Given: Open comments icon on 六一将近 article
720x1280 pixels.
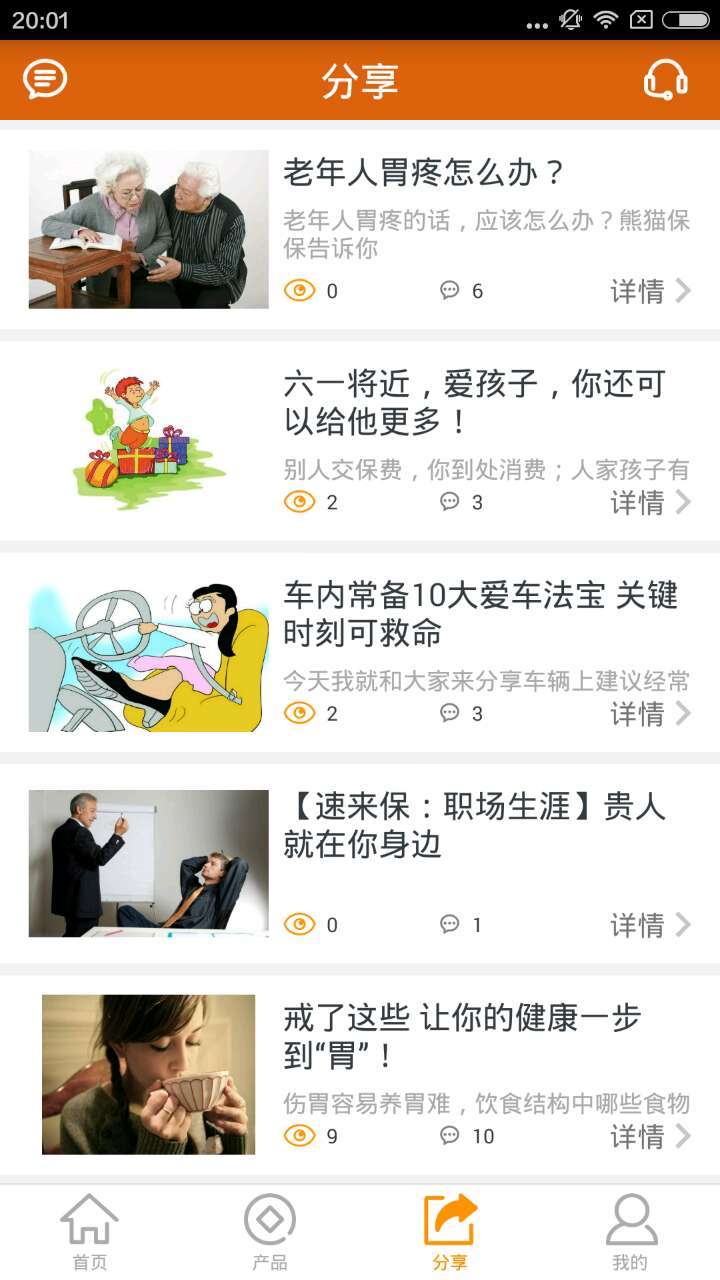Looking at the screenshot, I should click(x=450, y=502).
